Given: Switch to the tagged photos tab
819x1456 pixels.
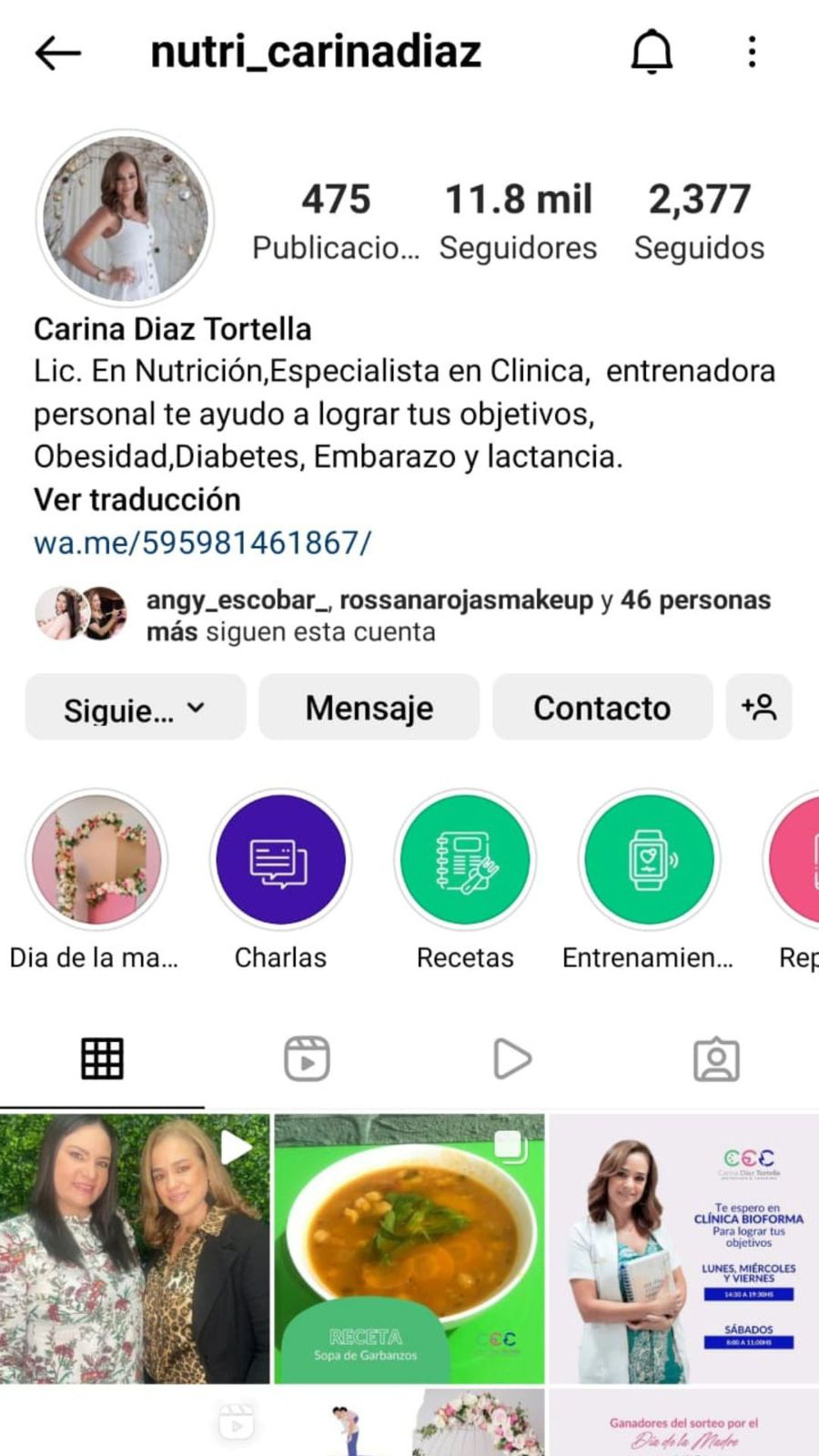Looking at the screenshot, I should (x=716, y=1059).
